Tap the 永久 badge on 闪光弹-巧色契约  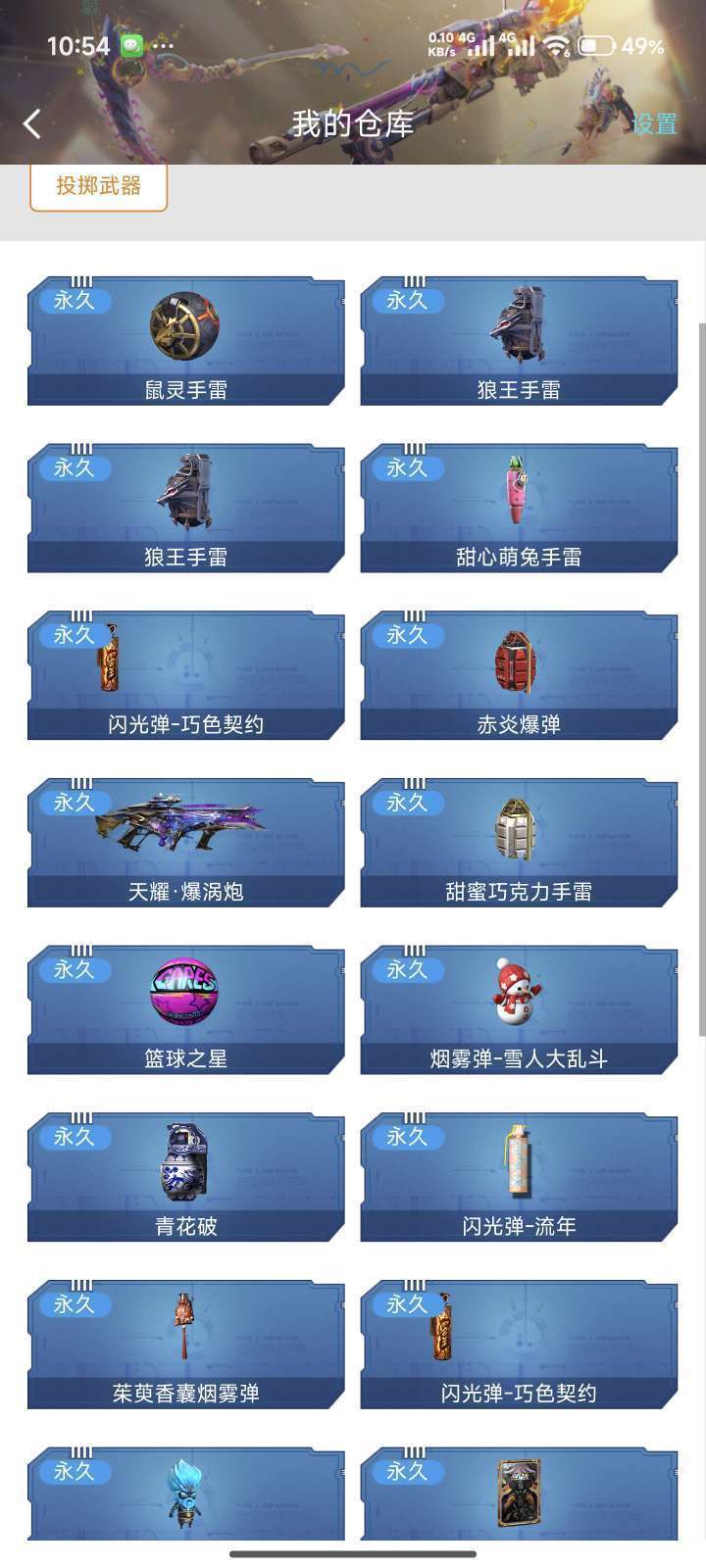75,635
